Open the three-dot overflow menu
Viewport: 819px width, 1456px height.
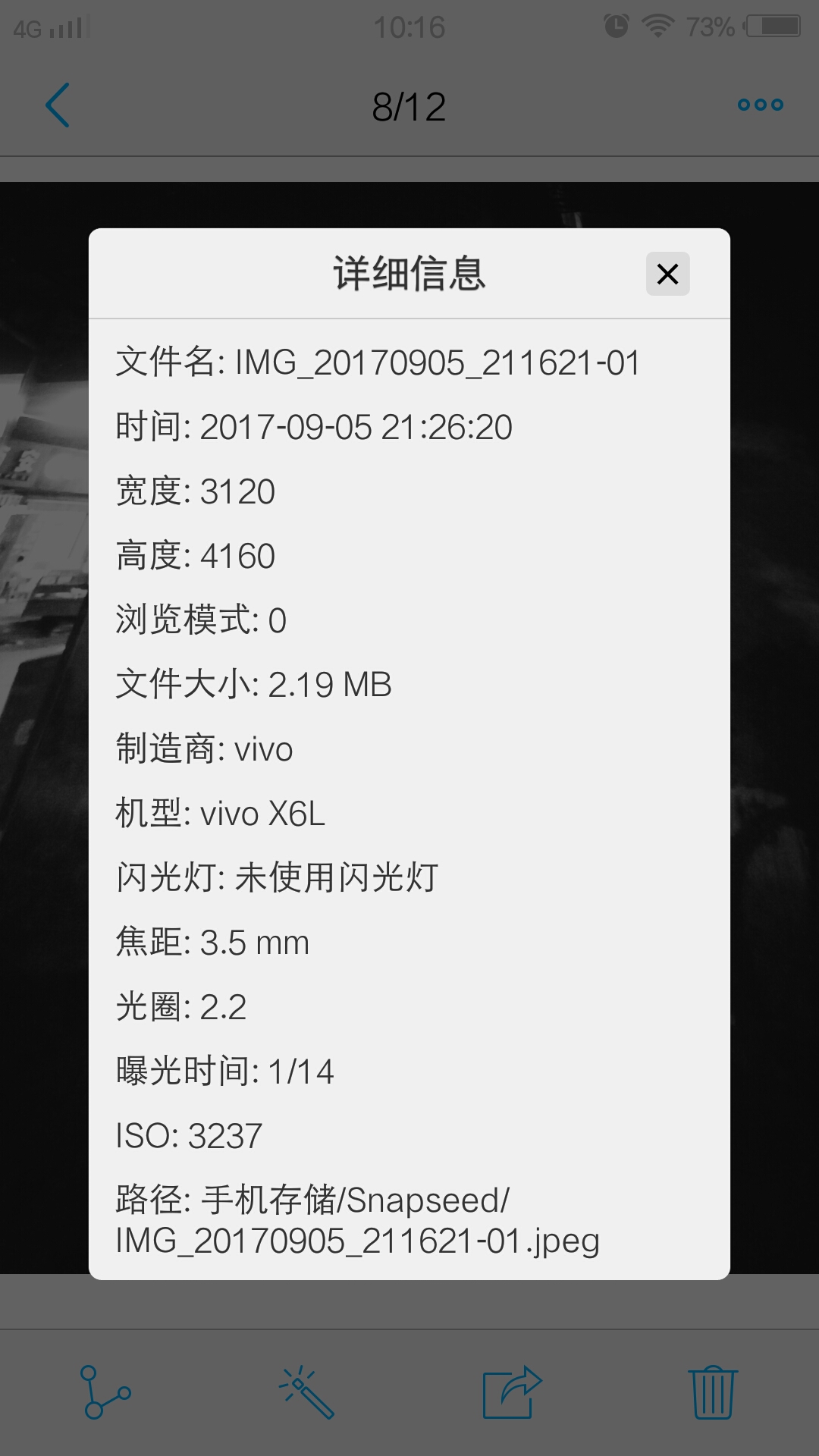pos(760,105)
